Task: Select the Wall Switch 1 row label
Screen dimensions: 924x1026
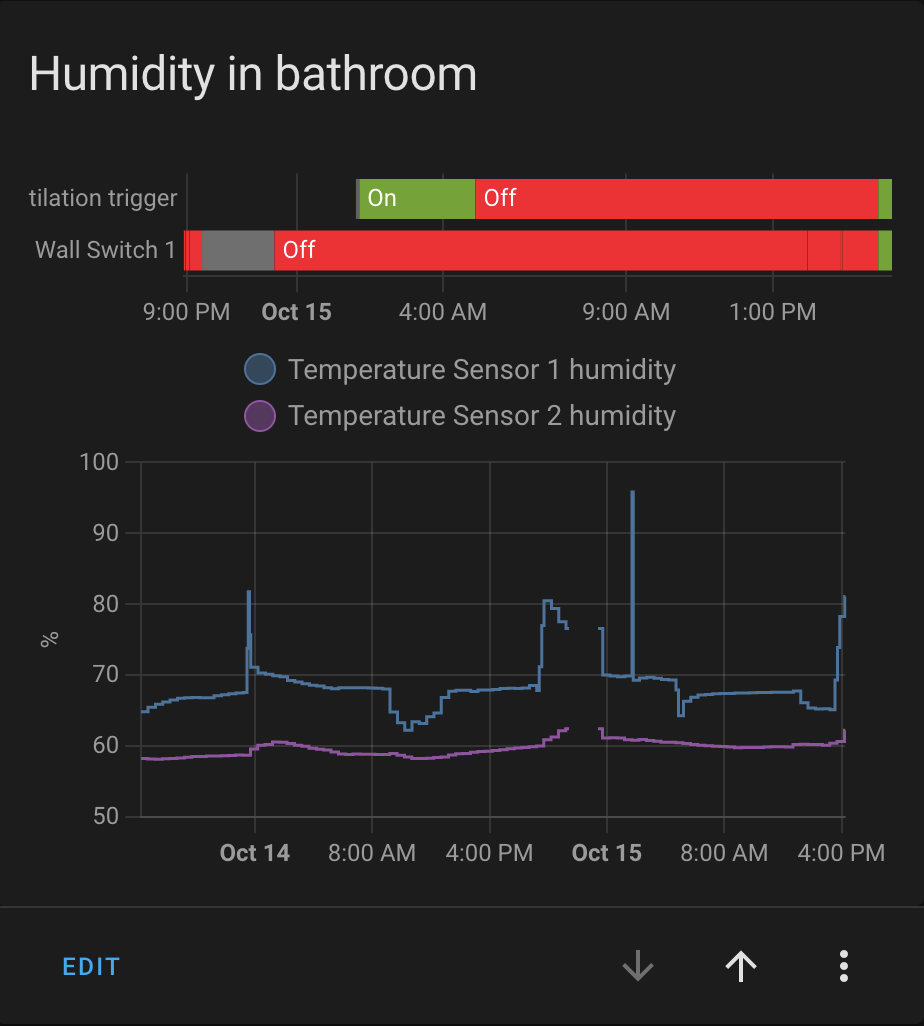Action: [104, 250]
